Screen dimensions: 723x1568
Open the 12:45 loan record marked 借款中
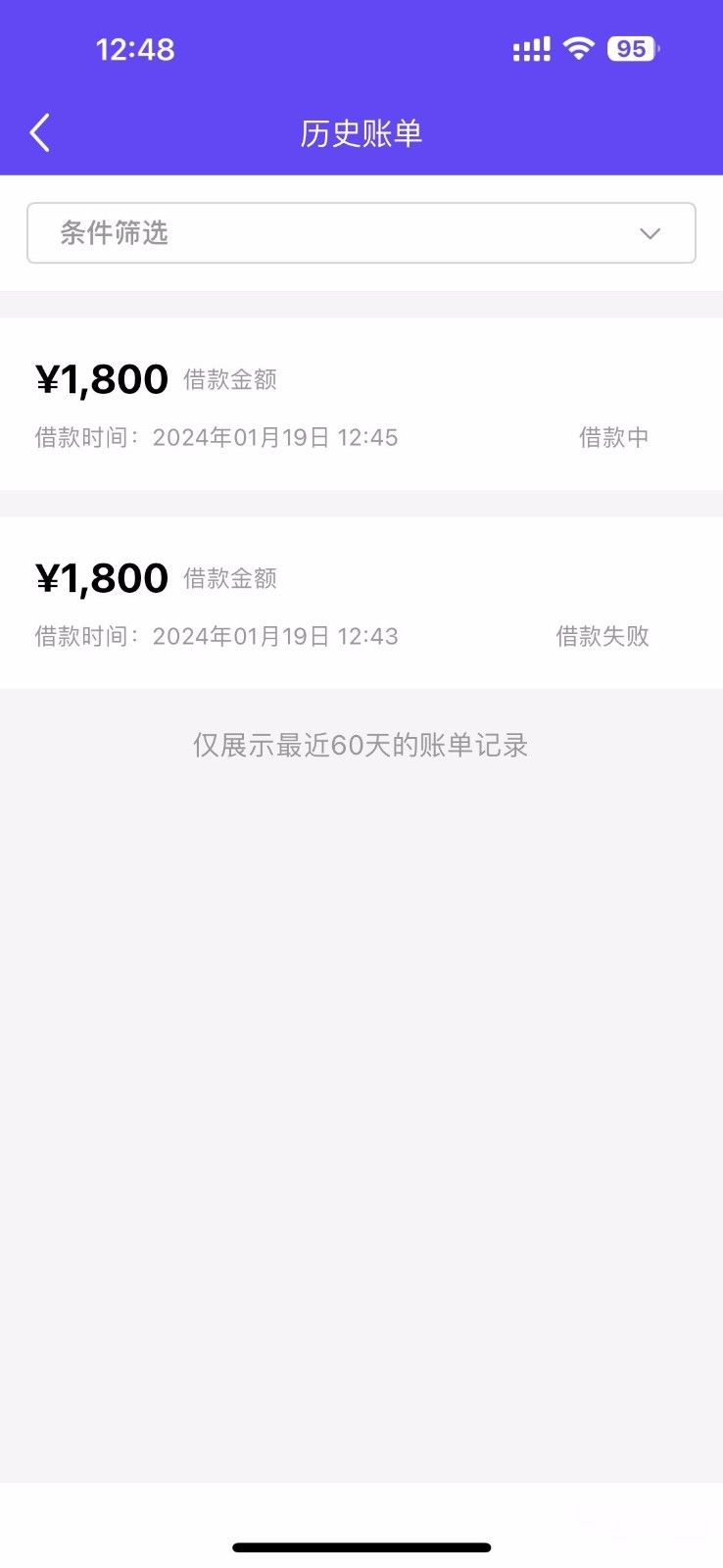(x=361, y=404)
